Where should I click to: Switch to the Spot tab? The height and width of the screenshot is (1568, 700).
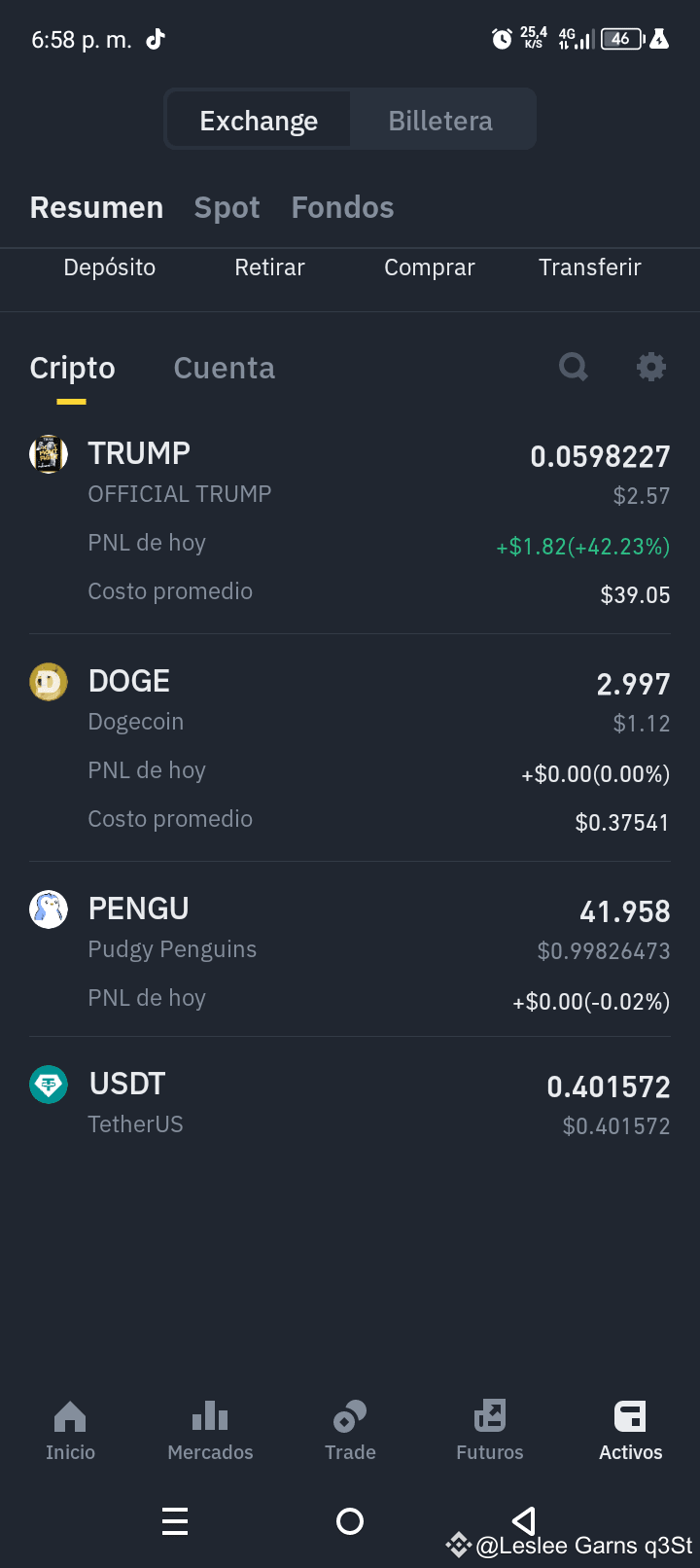coord(227,207)
